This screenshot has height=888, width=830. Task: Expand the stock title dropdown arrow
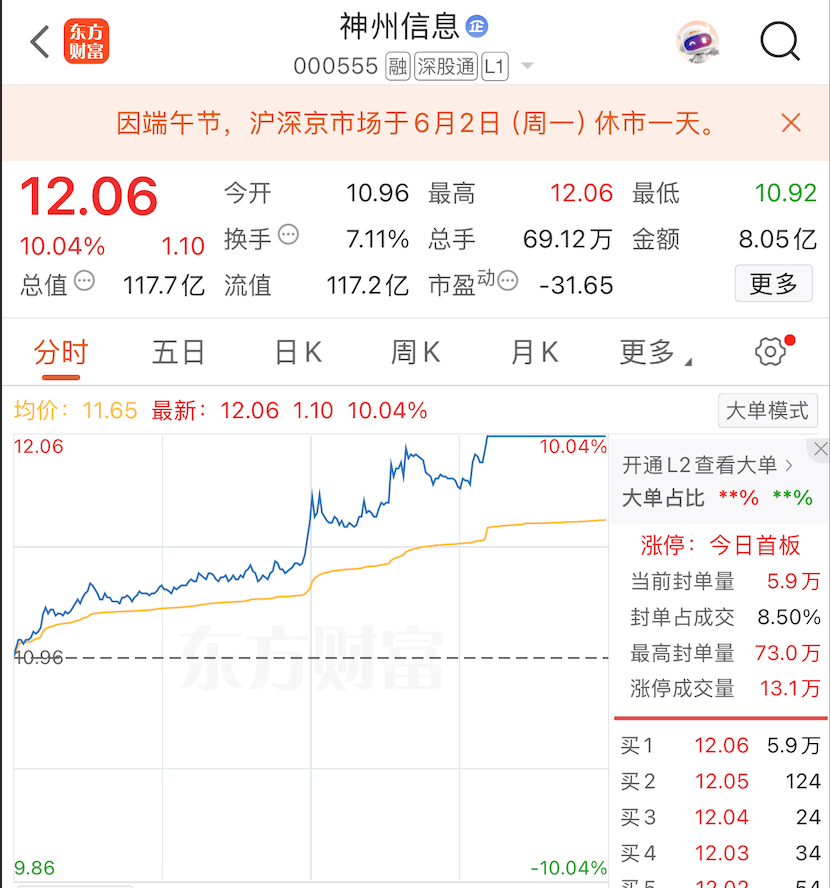[x=527, y=68]
